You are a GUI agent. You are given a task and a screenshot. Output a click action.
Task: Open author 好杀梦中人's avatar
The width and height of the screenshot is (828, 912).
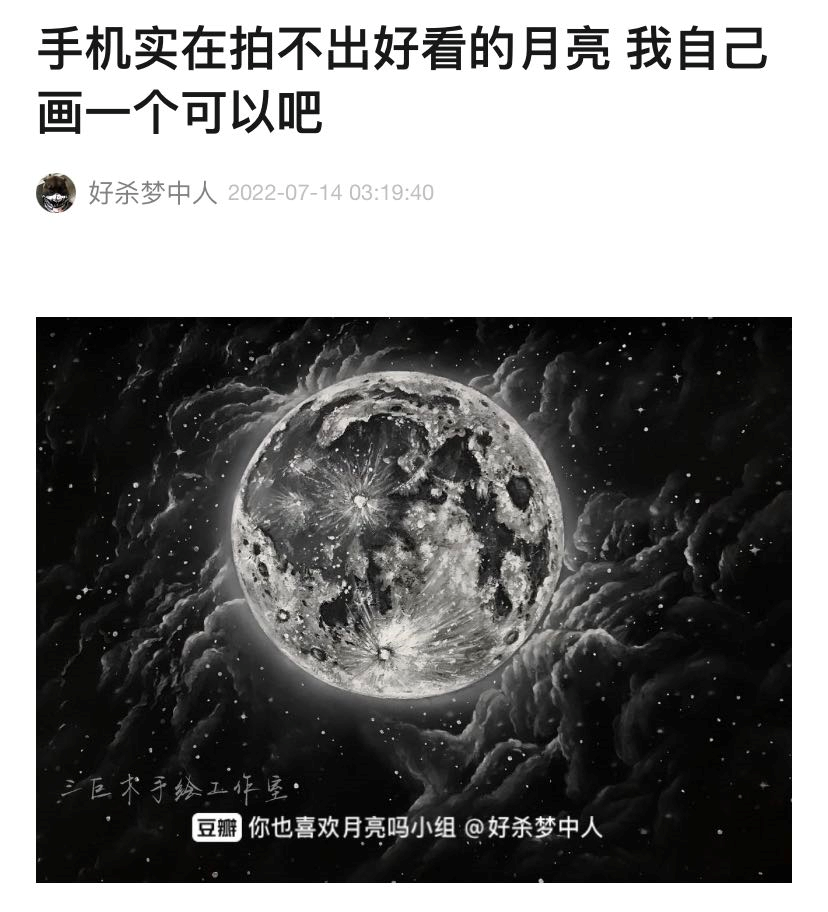coord(56,192)
